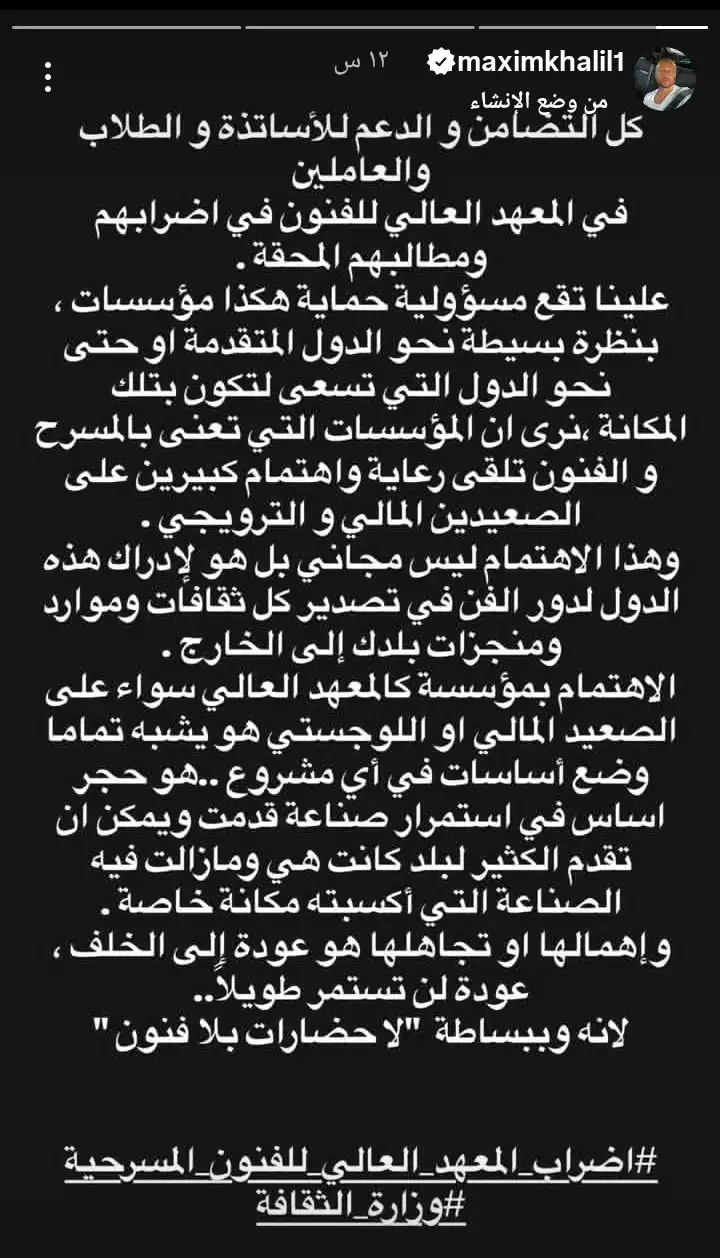Viewport: 720px width, 1258px height.
Task: Open maximkhalil1's profile picture
Action: coord(666,79)
